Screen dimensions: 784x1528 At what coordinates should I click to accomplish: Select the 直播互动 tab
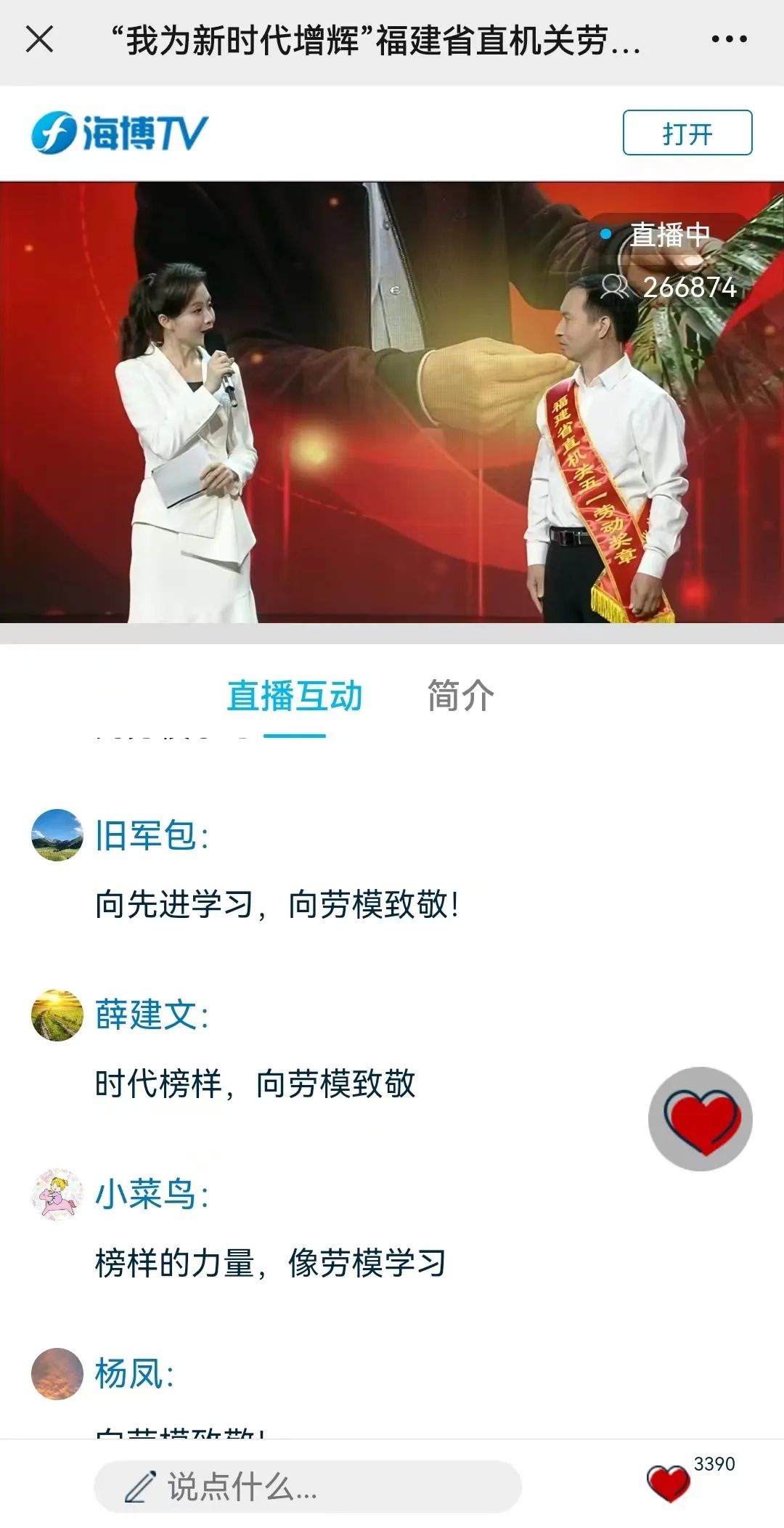pyautogui.click(x=294, y=696)
